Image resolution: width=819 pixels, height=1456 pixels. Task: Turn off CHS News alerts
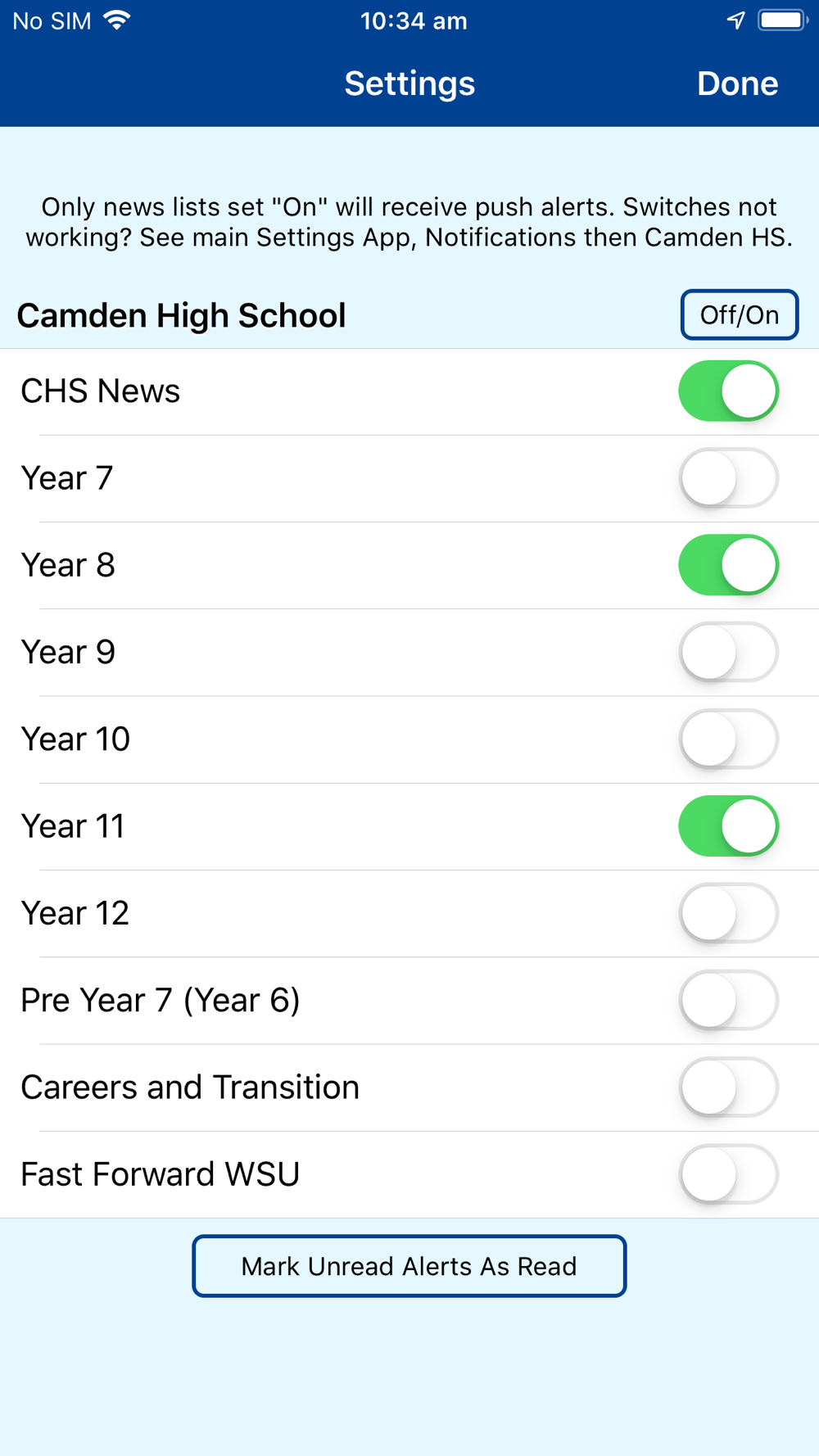coord(728,391)
